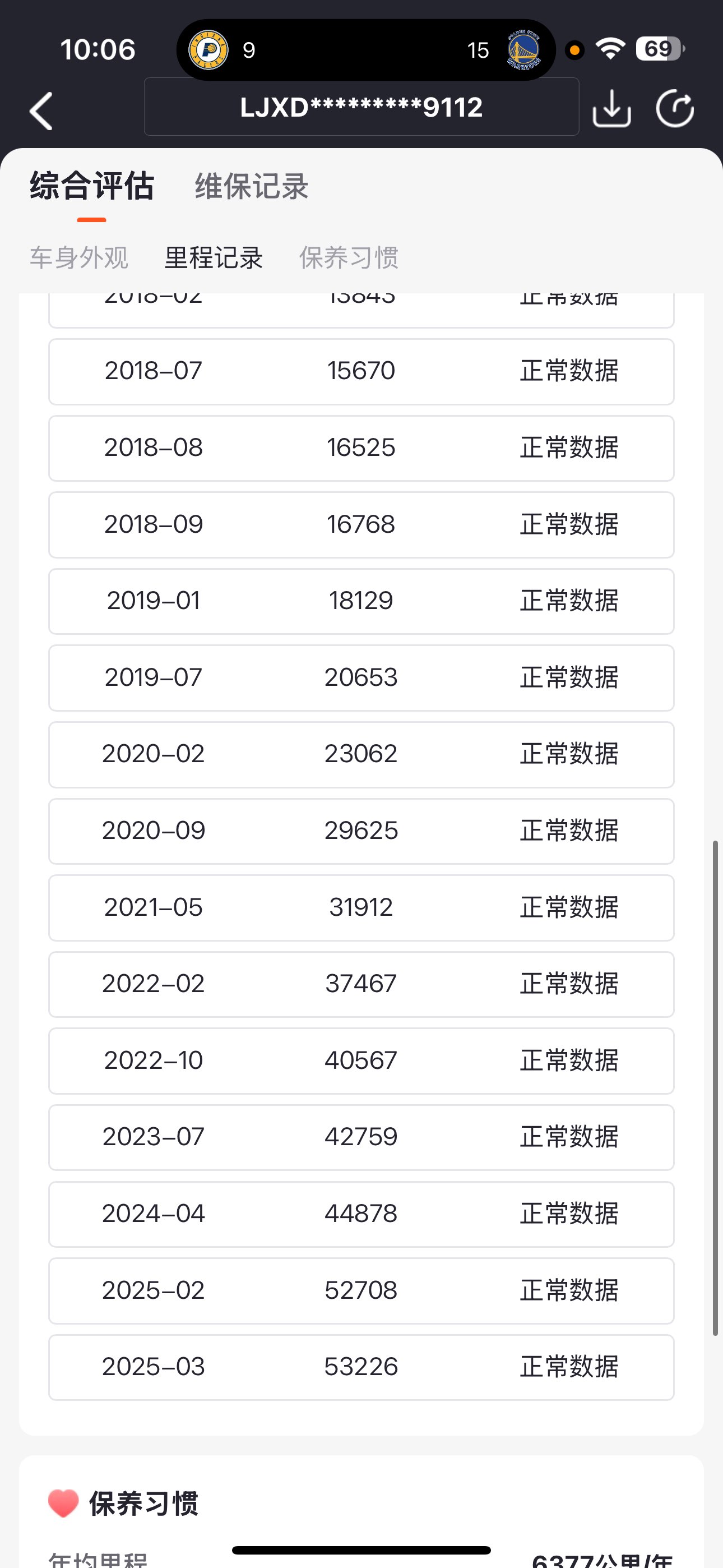Tap the VIN field LJXD*********9112
The width and height of the screenshot is (723, 1568).
tap(361, 107)
